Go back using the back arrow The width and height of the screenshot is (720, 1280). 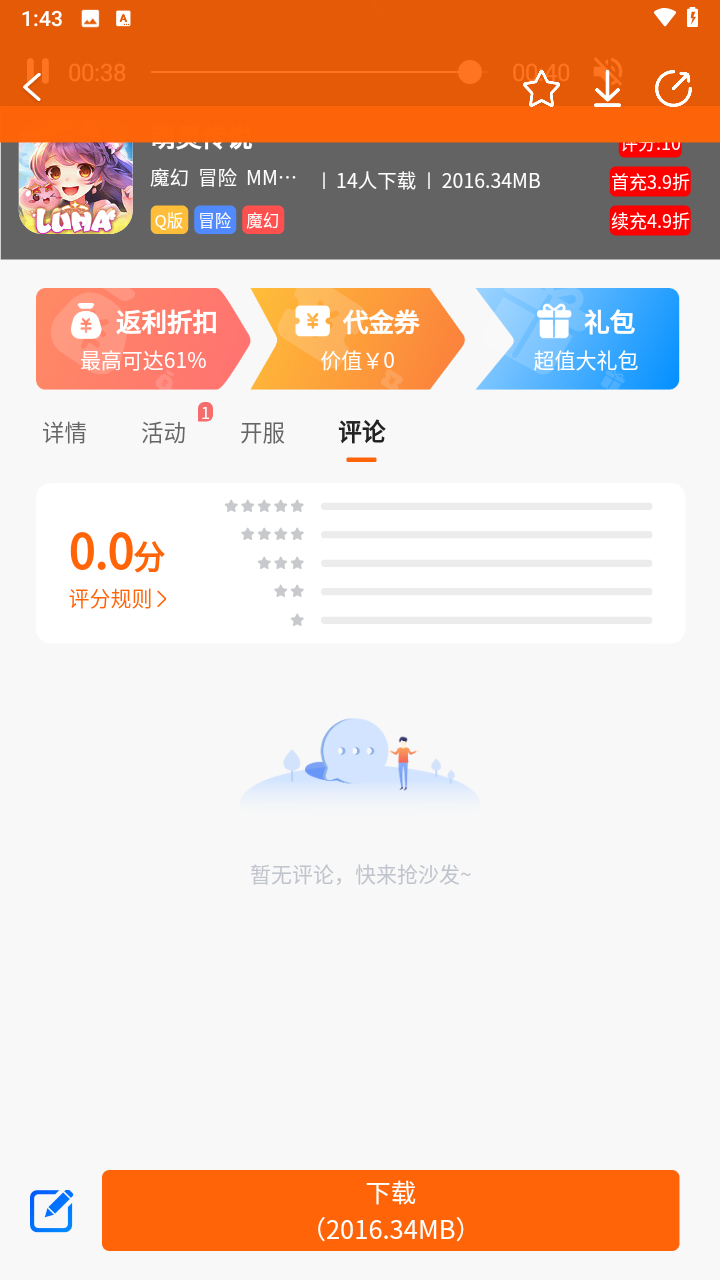(31, 88)
